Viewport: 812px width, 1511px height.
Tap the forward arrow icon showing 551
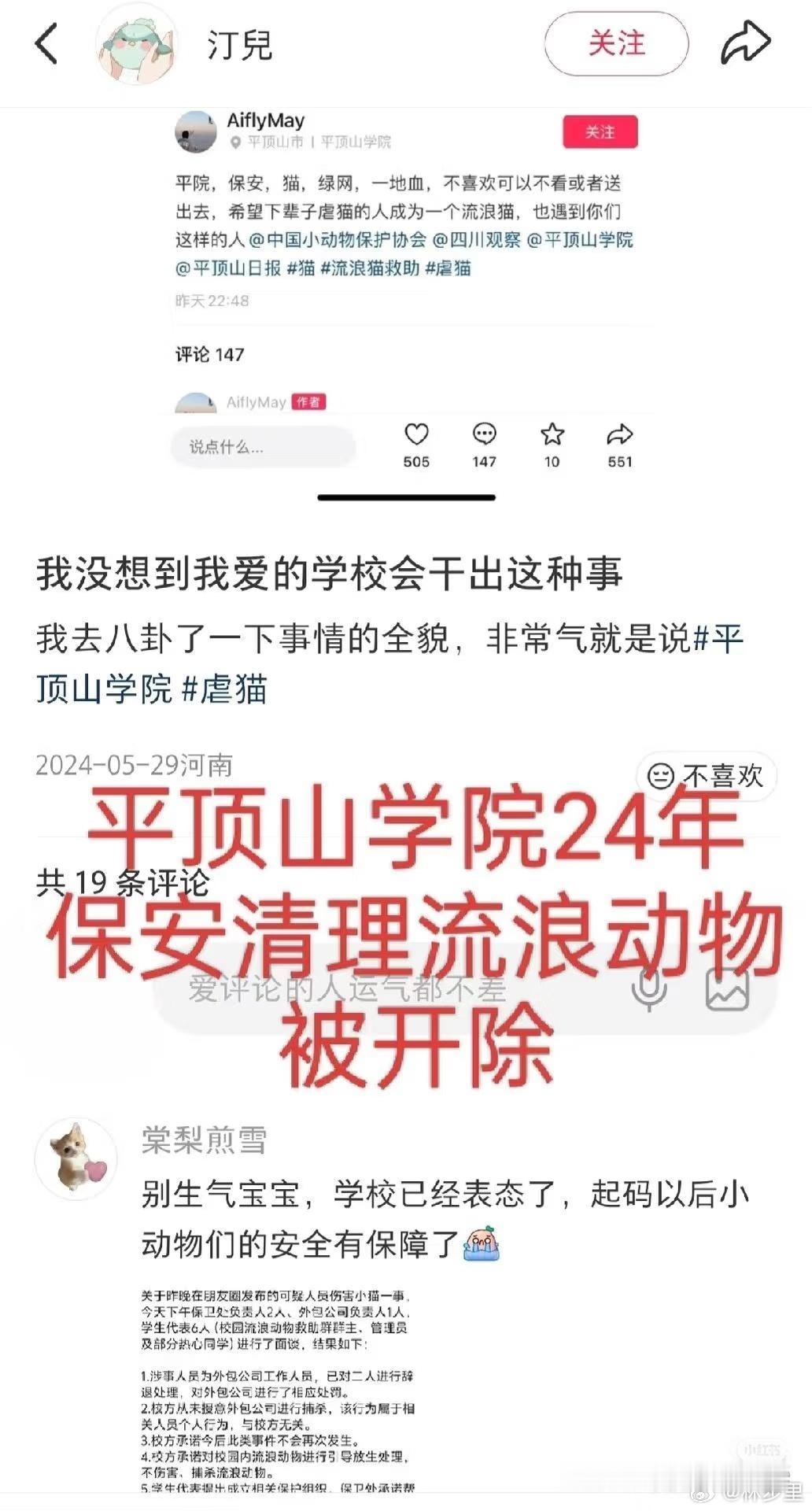[x=622, y=432]
